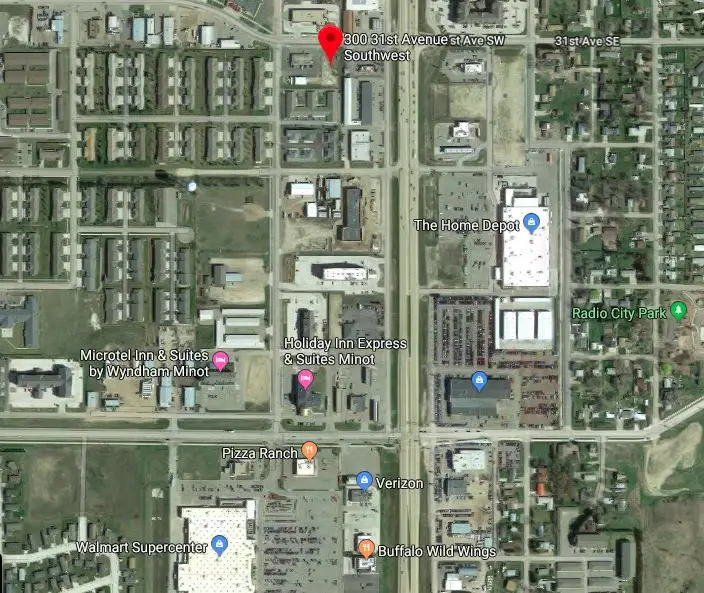Image resolution: width=704 pixels, height=593 pixels.
Task: Select Holiday Inn Express & Suites Minot marker
Action: [305, 379]
